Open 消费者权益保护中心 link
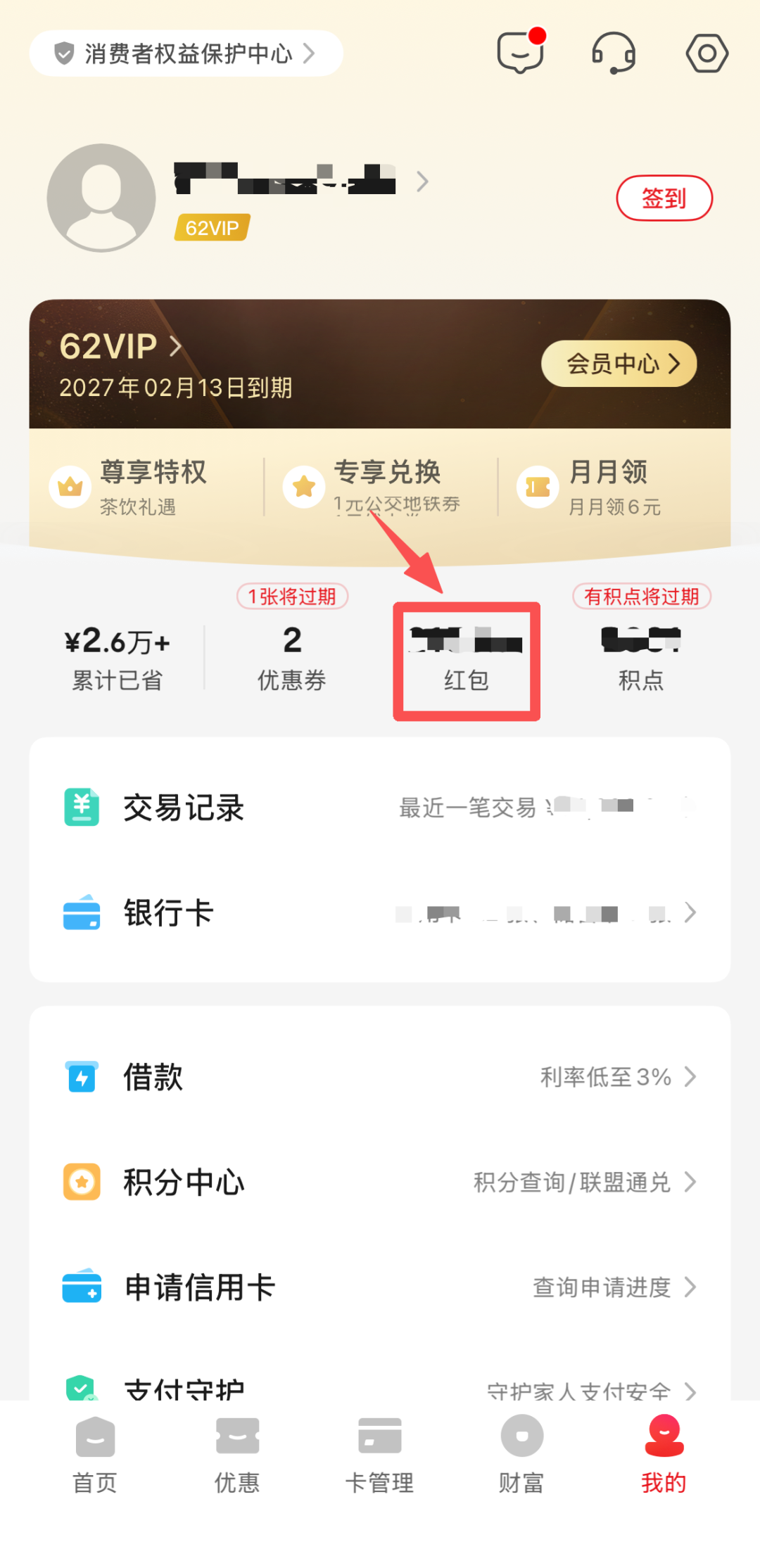This screenshot has height=1568, width=760. pyautogui.click(x=186, y=53)
